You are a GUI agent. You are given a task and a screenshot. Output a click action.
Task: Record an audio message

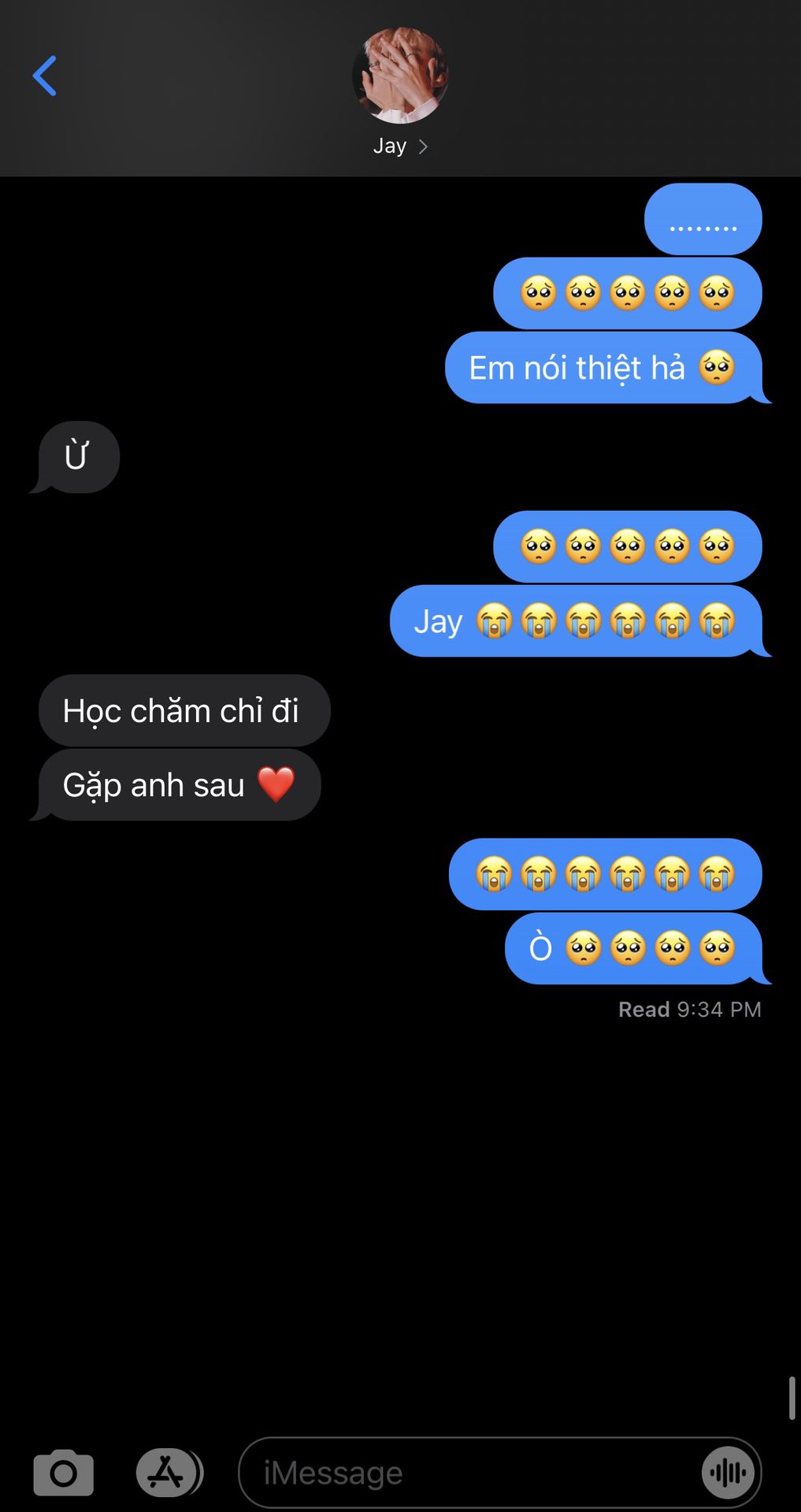click(x=728, y=1472)
